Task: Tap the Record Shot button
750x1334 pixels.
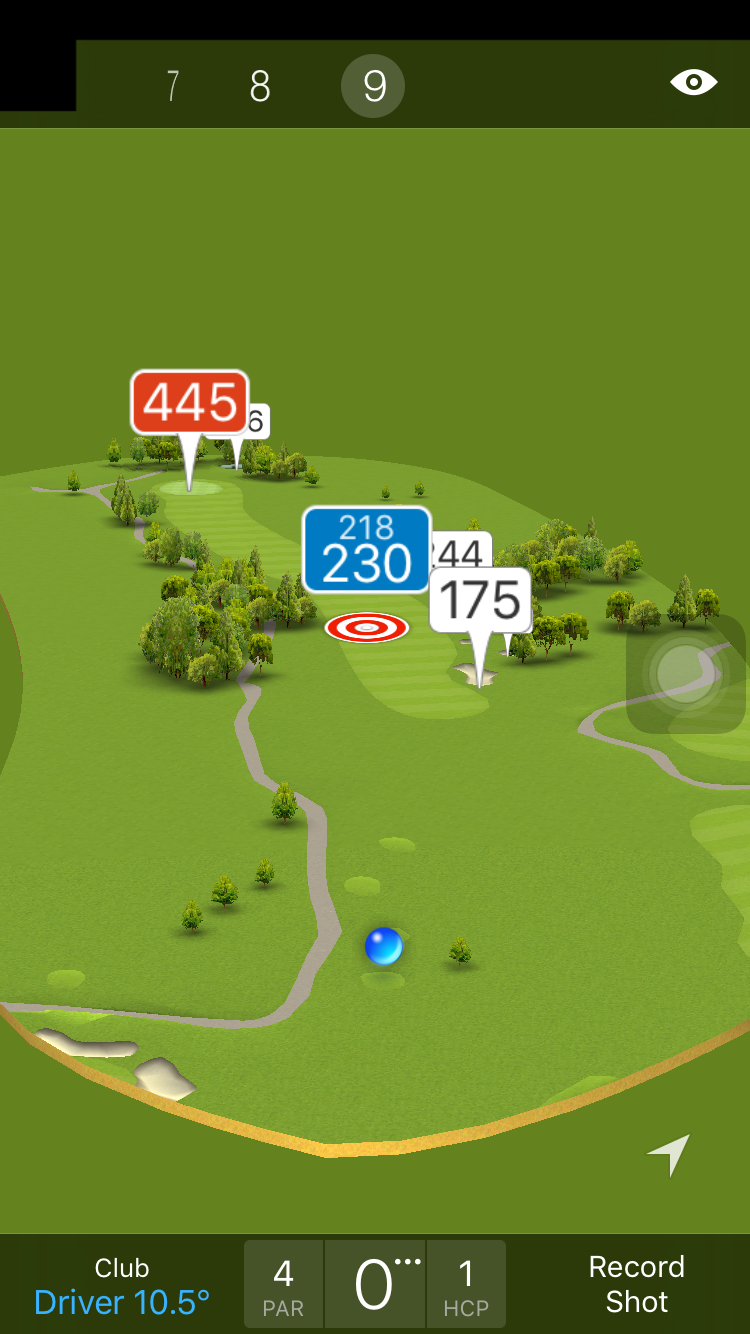Action: tap(636, 1284)
